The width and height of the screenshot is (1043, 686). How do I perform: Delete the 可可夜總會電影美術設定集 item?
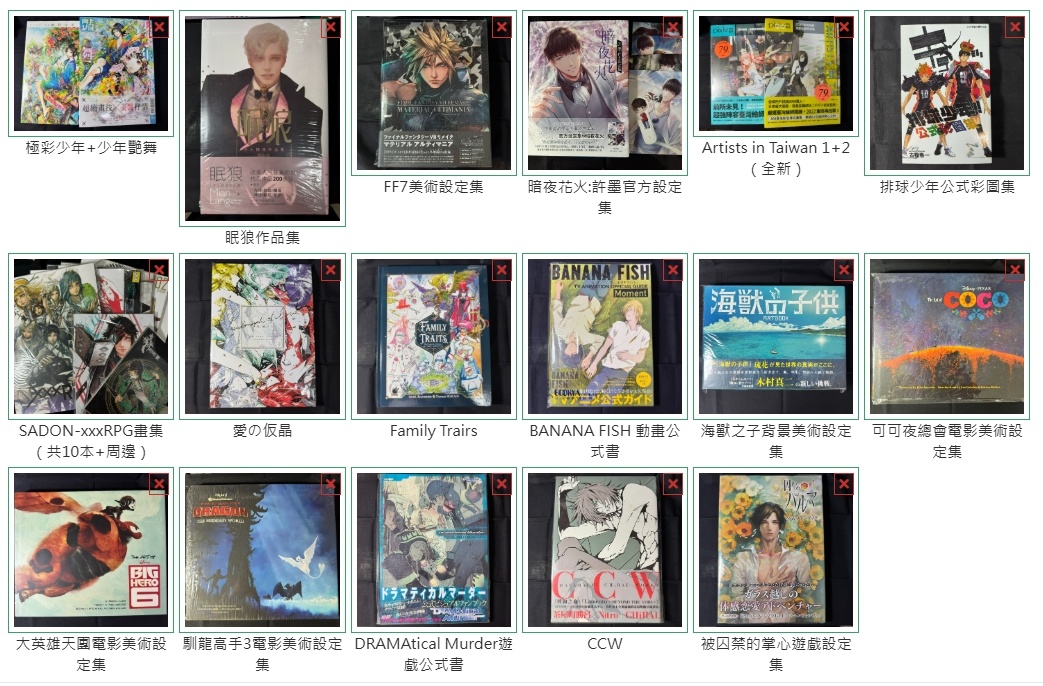tap(1015, 270)
